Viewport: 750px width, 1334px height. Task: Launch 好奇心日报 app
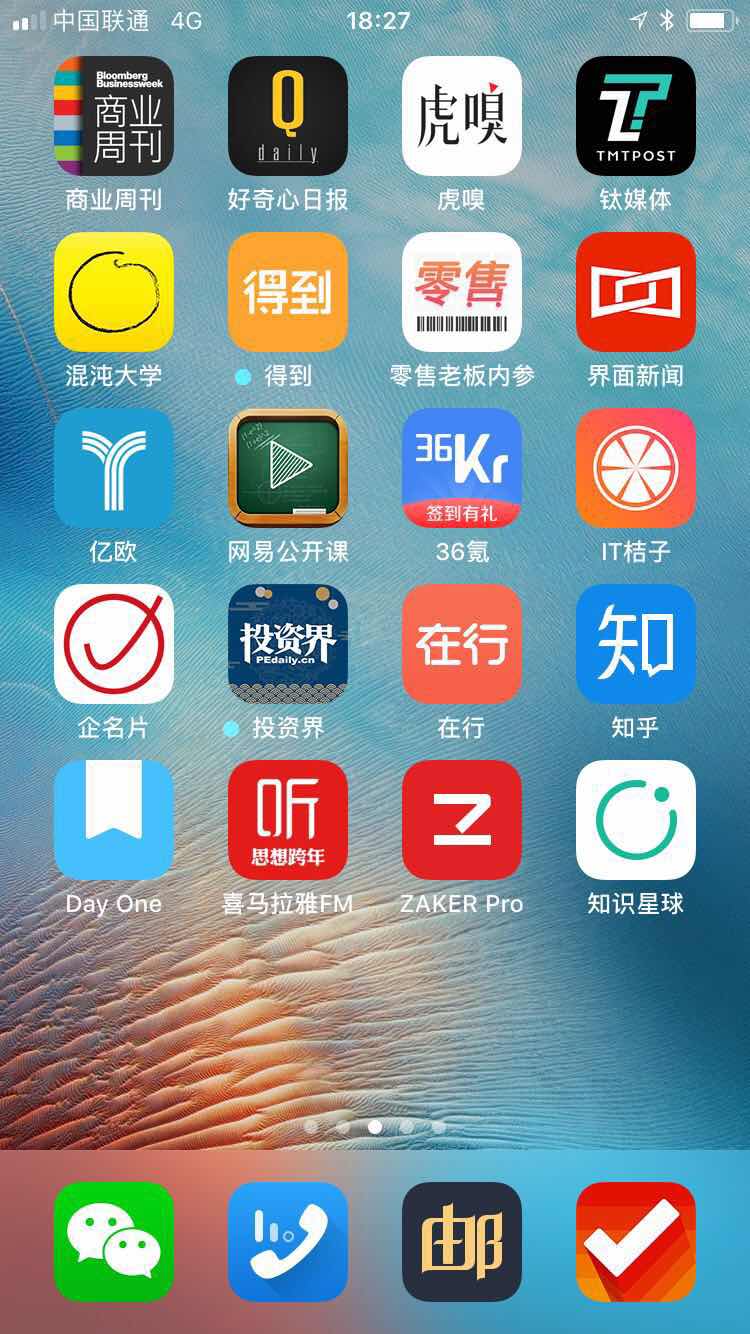[x=287, y=116]
